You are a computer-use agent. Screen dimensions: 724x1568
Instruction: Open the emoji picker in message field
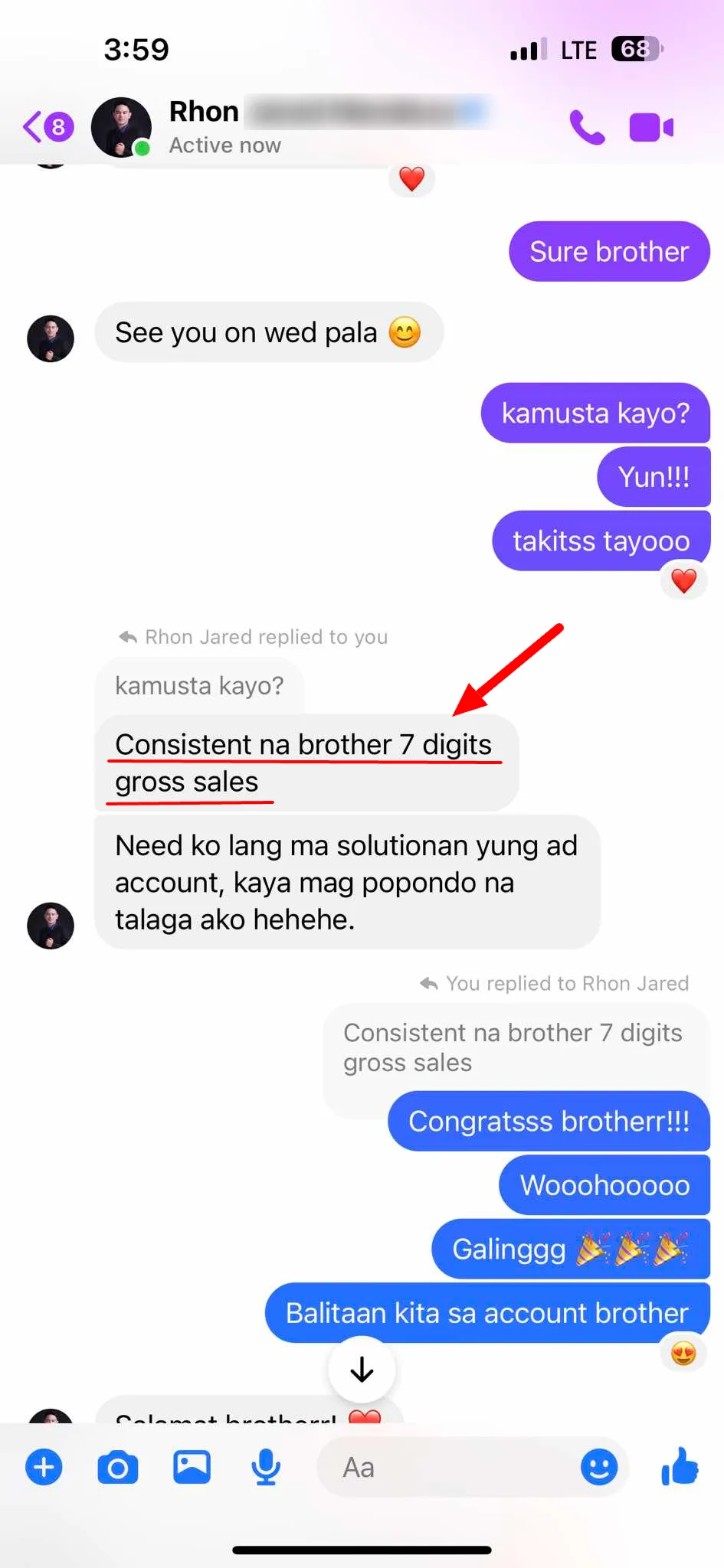coord(598,1468)
